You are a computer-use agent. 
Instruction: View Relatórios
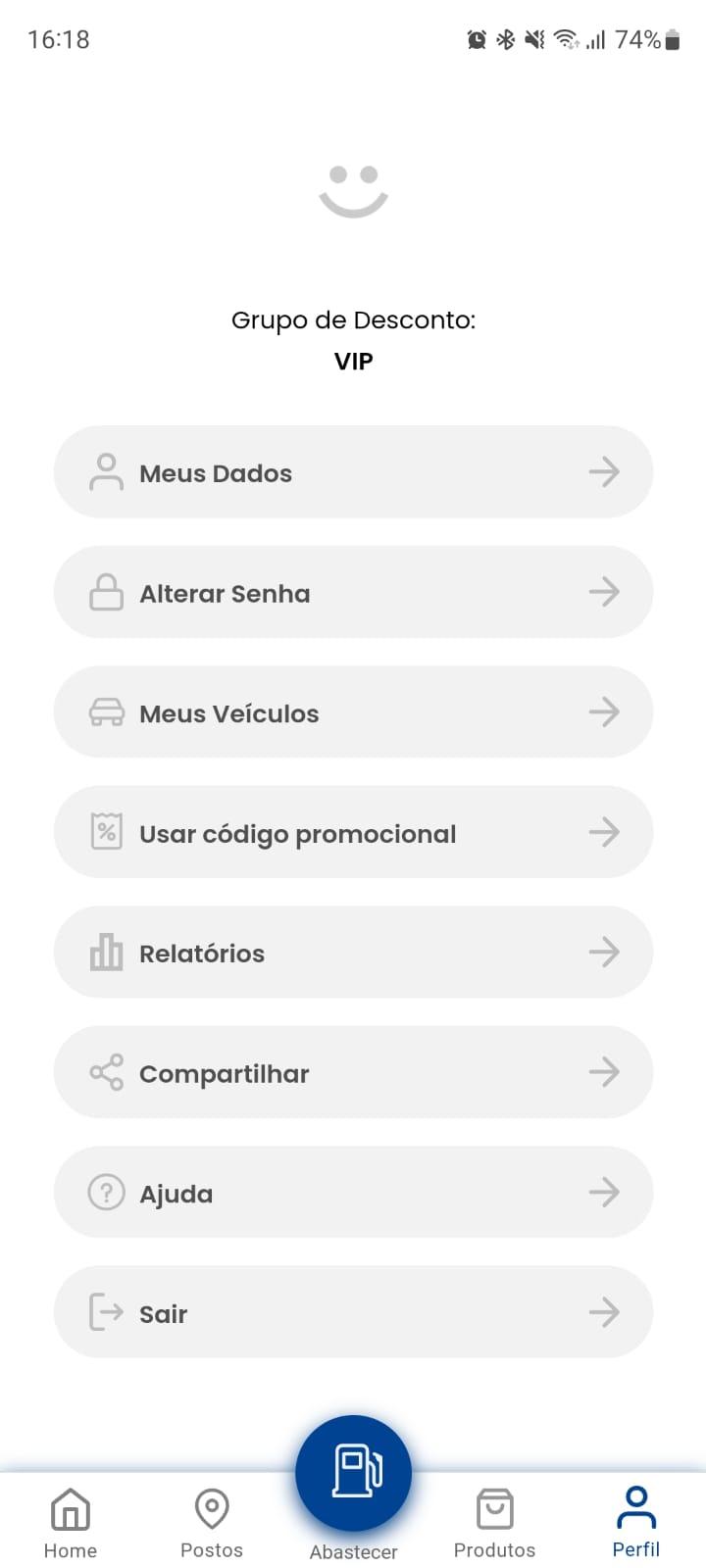(353, 952)
